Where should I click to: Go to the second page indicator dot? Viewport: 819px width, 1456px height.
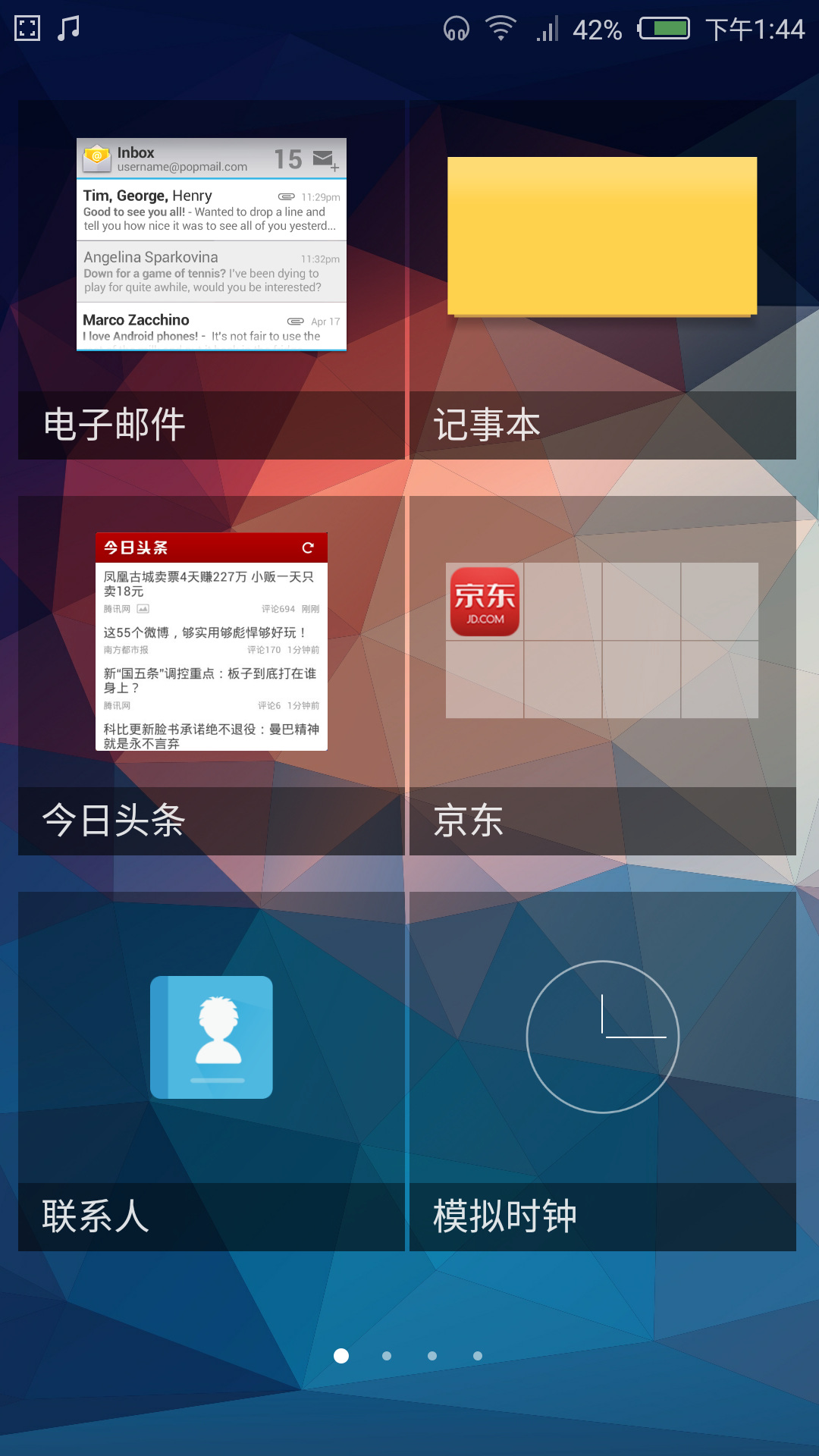pos(387,1356)
